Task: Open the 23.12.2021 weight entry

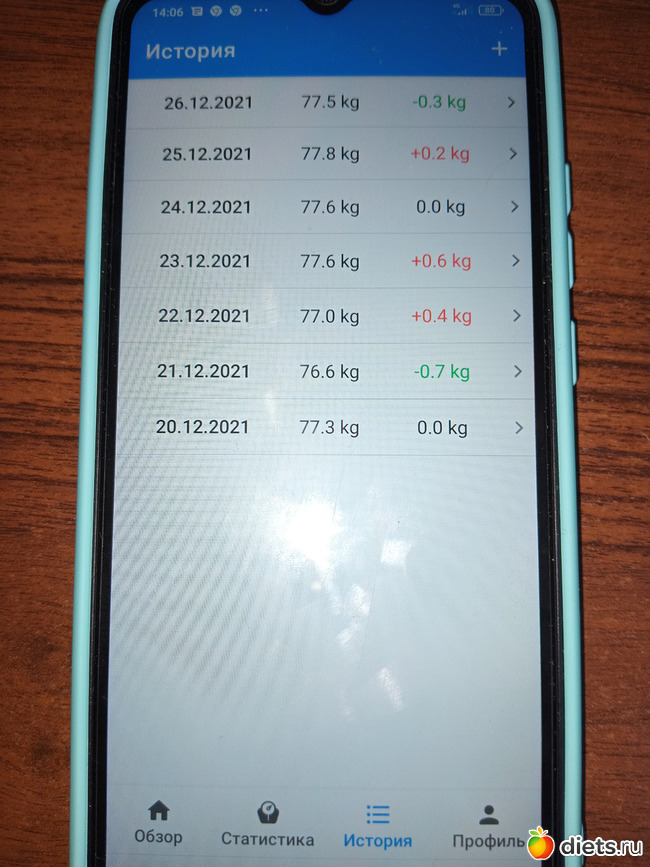Action: (330, 261)
